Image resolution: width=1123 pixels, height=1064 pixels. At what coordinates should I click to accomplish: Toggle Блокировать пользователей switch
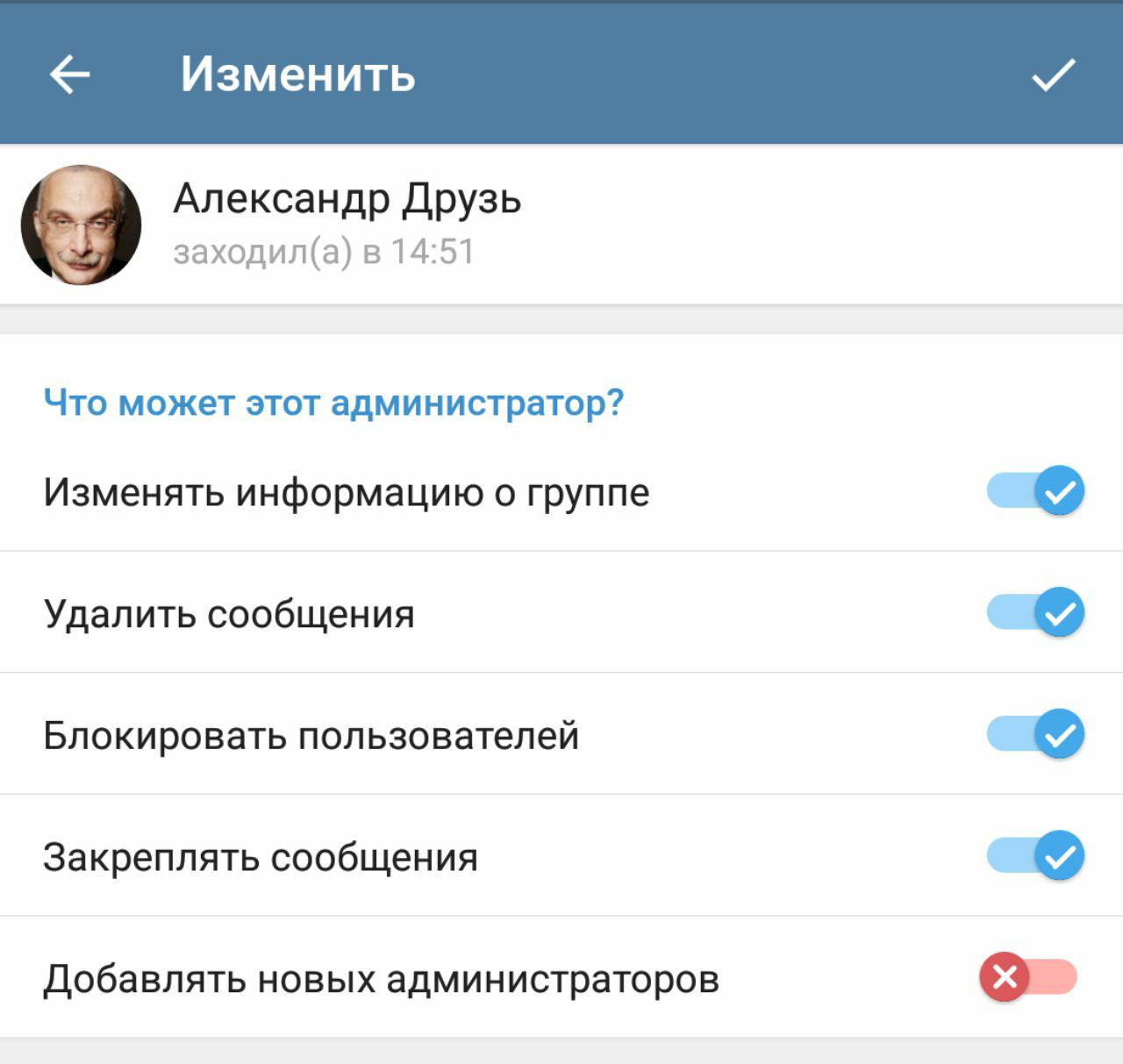click(x=1035, y=734)
